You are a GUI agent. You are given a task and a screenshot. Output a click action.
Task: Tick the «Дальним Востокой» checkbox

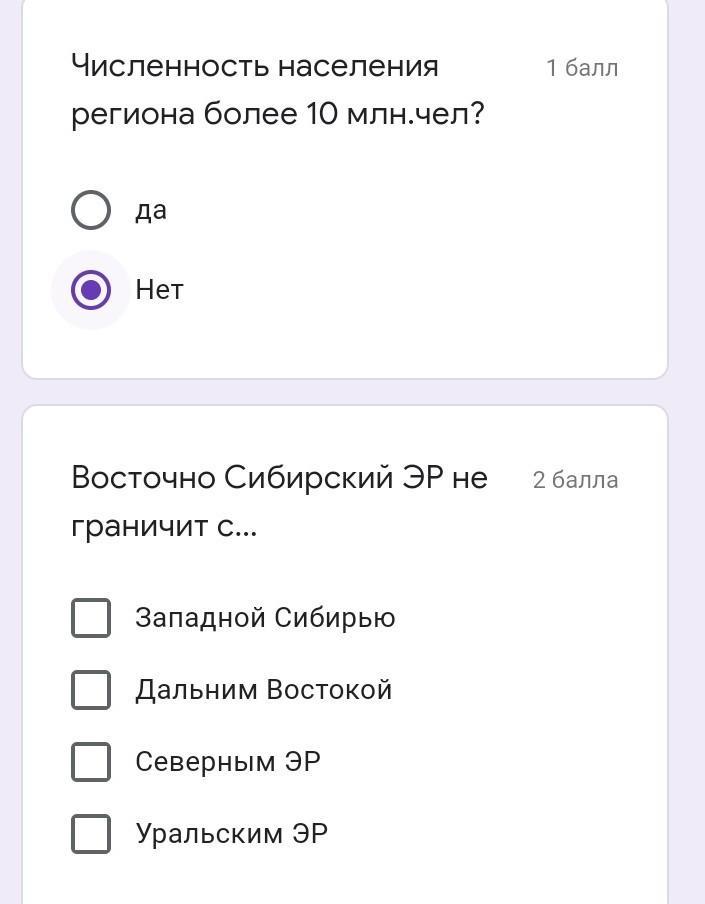point(91,690)
